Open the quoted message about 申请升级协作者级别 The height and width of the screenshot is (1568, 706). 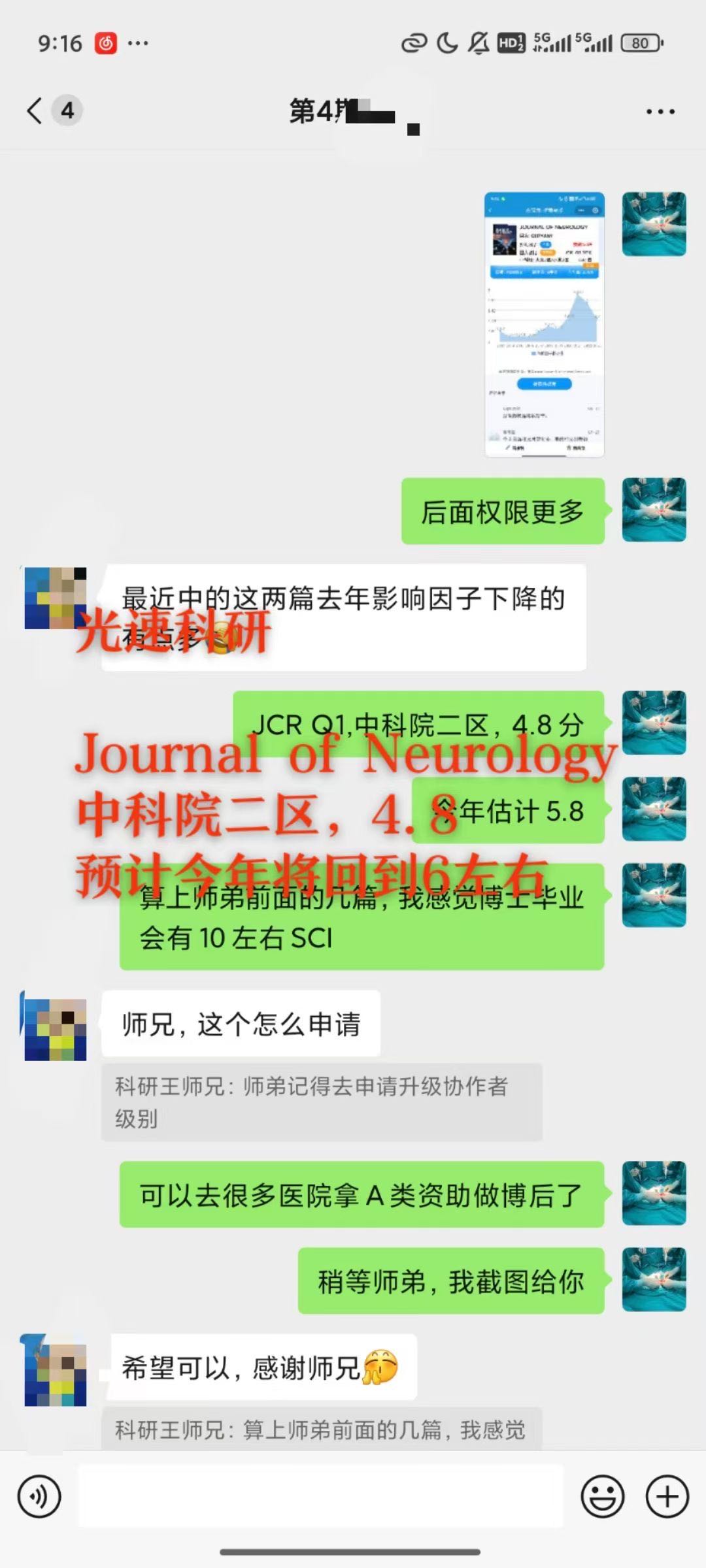(x=321, y=1102)
